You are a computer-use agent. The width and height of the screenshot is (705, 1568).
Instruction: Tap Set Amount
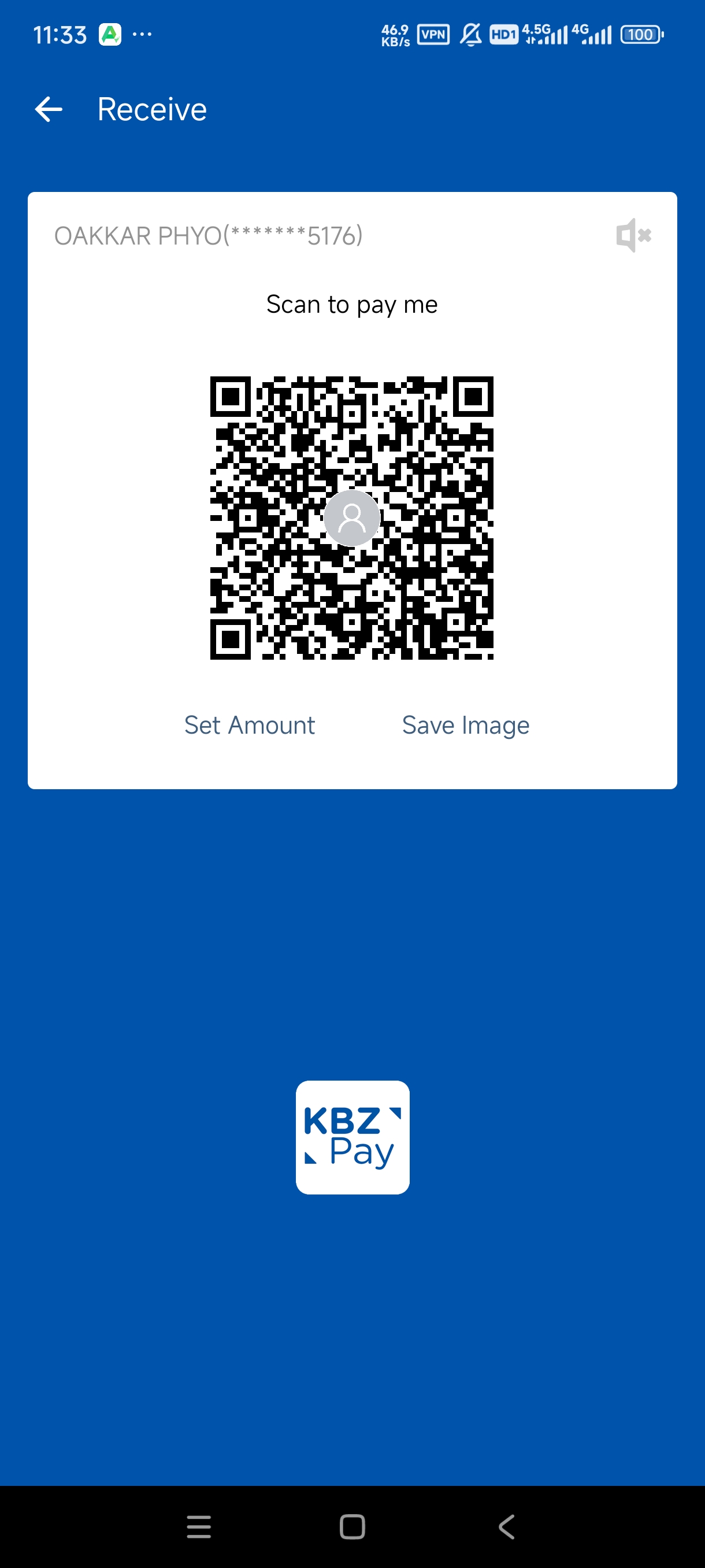[x=250, y=725]
